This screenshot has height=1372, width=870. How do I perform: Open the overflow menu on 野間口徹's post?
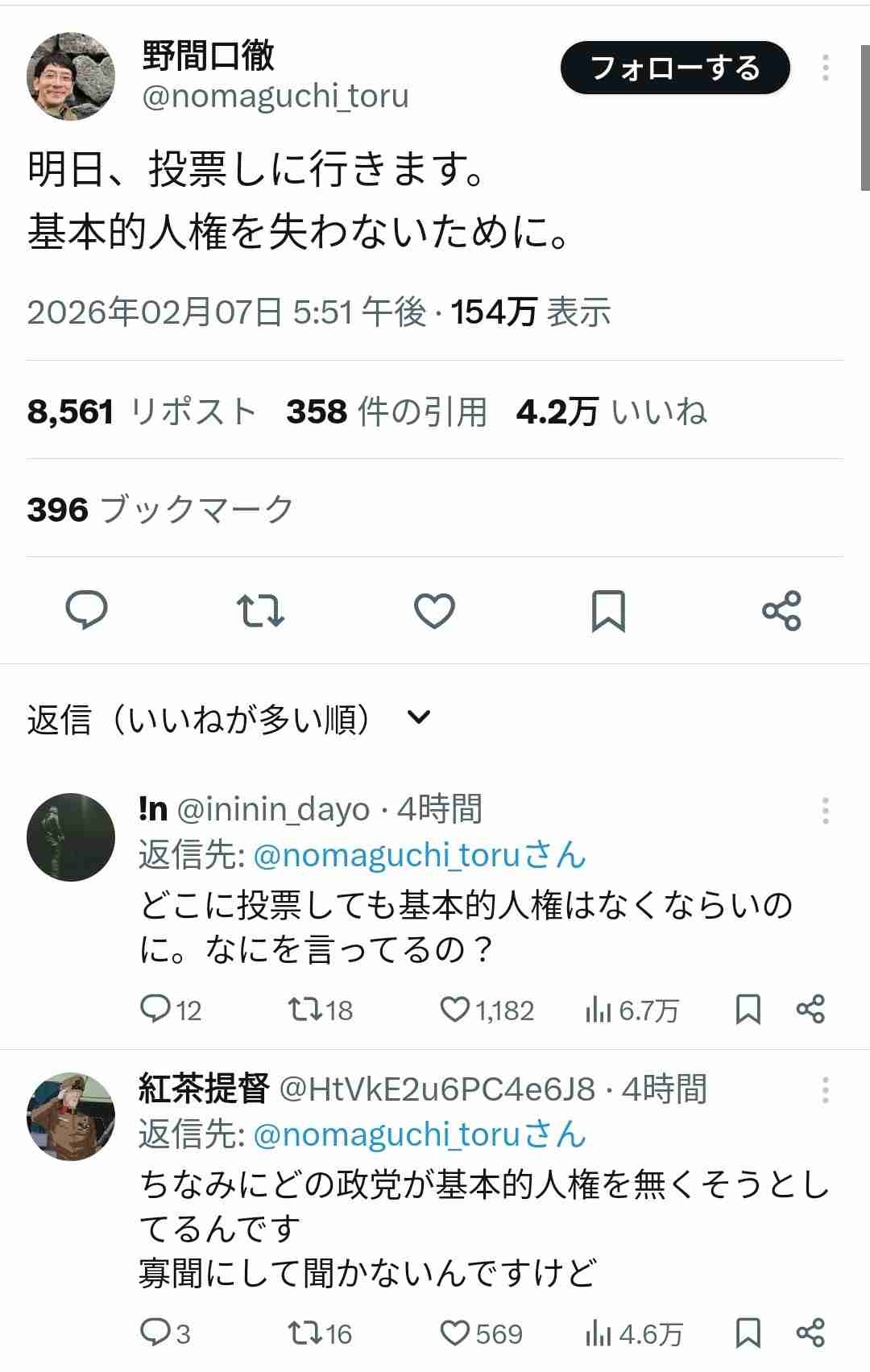click(825, 68)
